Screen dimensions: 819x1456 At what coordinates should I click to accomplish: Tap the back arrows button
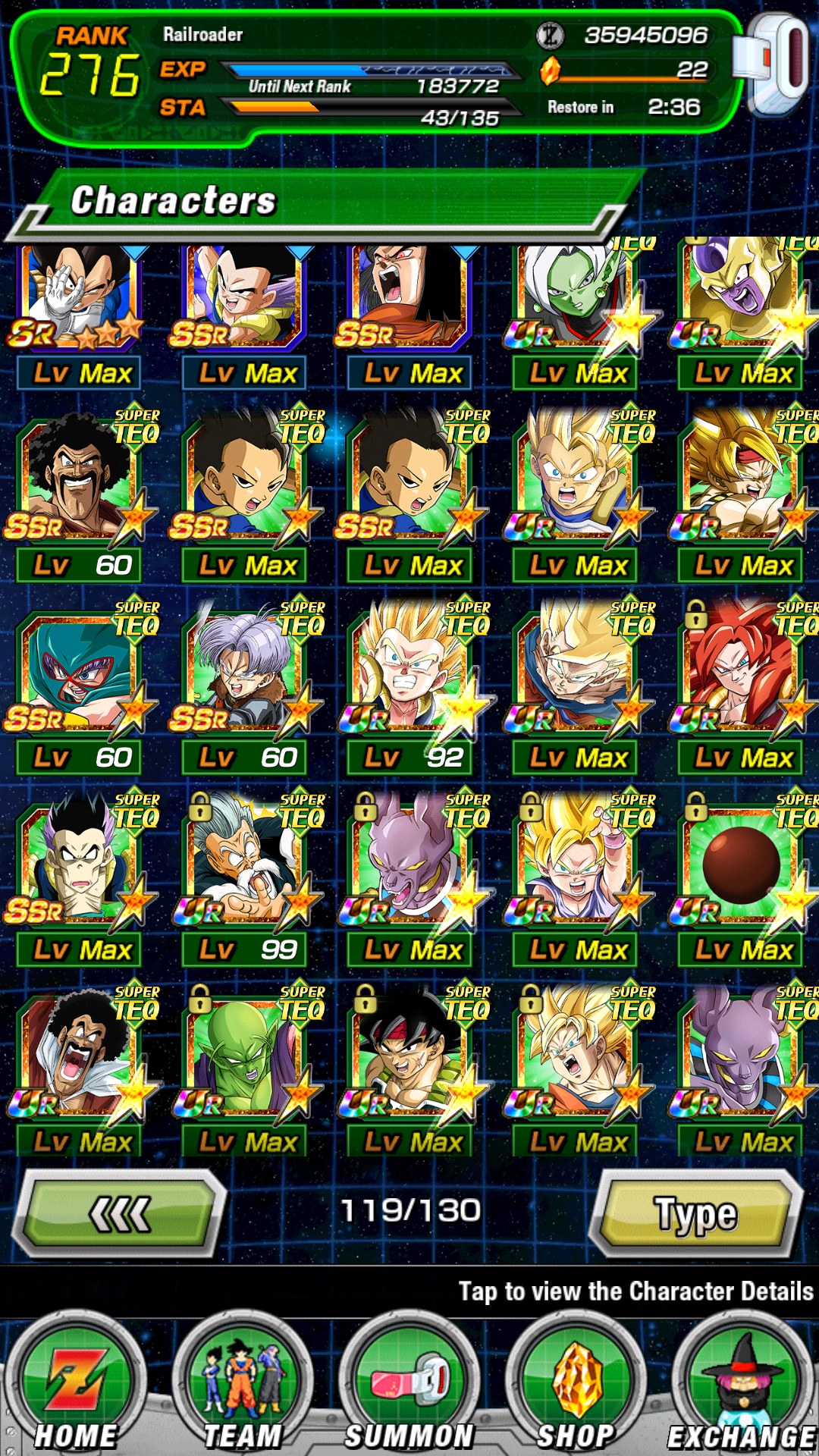121,1213
